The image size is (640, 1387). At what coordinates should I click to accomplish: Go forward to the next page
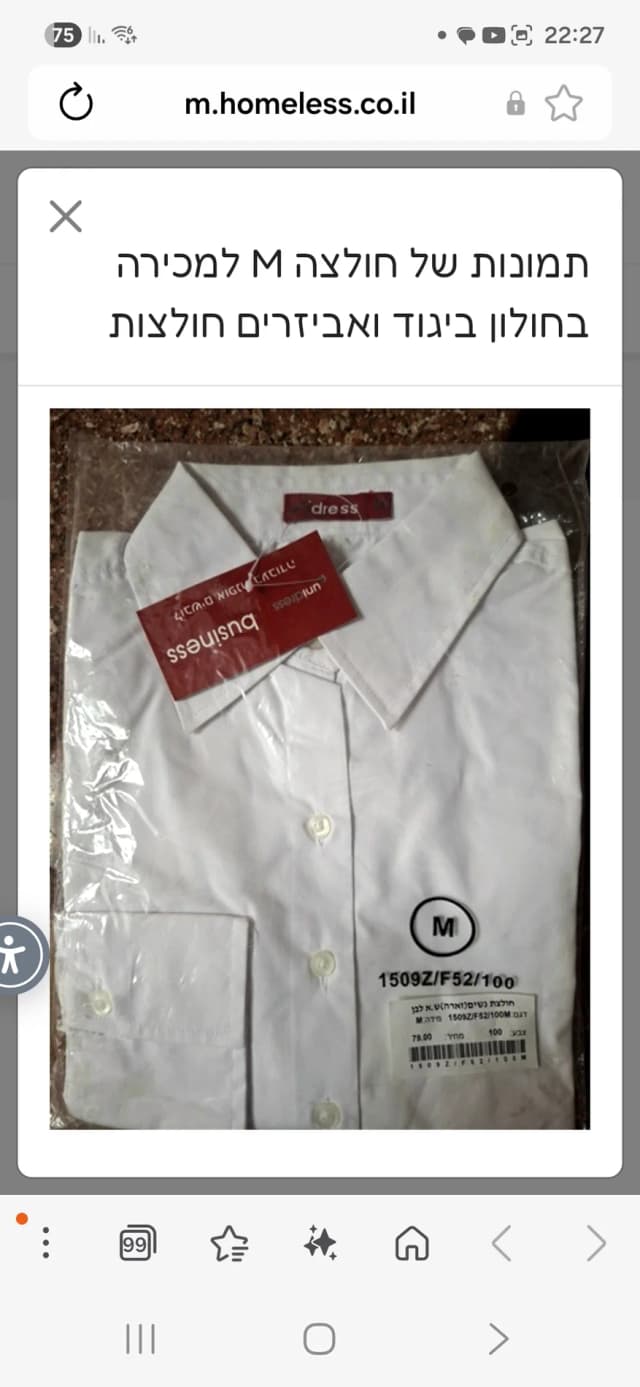click(596, 1244)
